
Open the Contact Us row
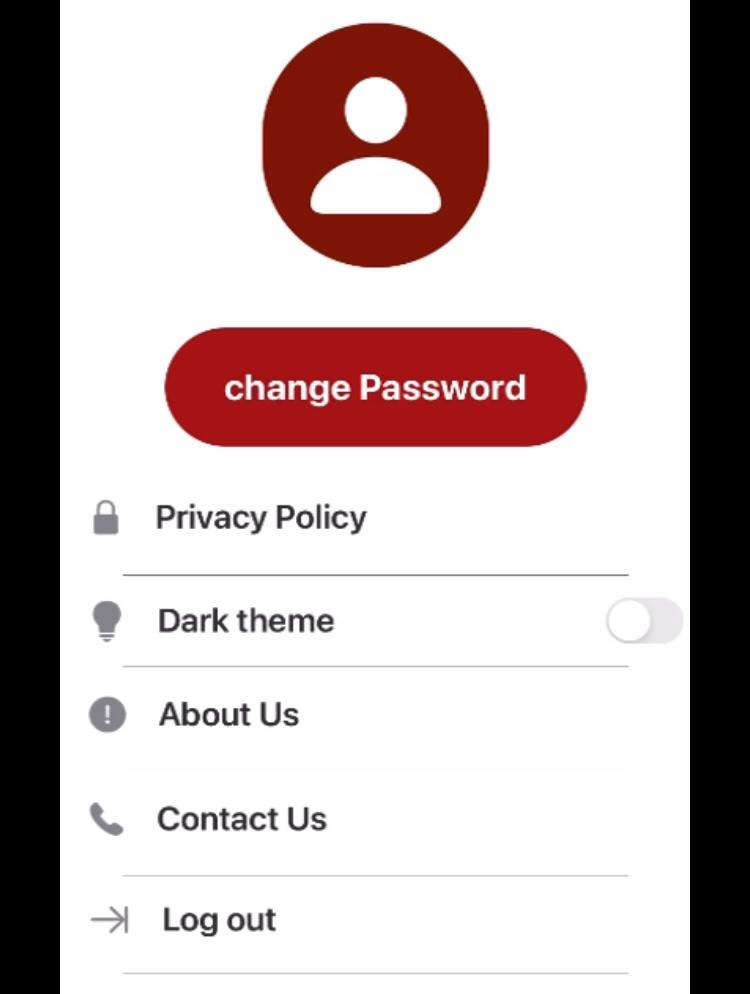(242, 819)
